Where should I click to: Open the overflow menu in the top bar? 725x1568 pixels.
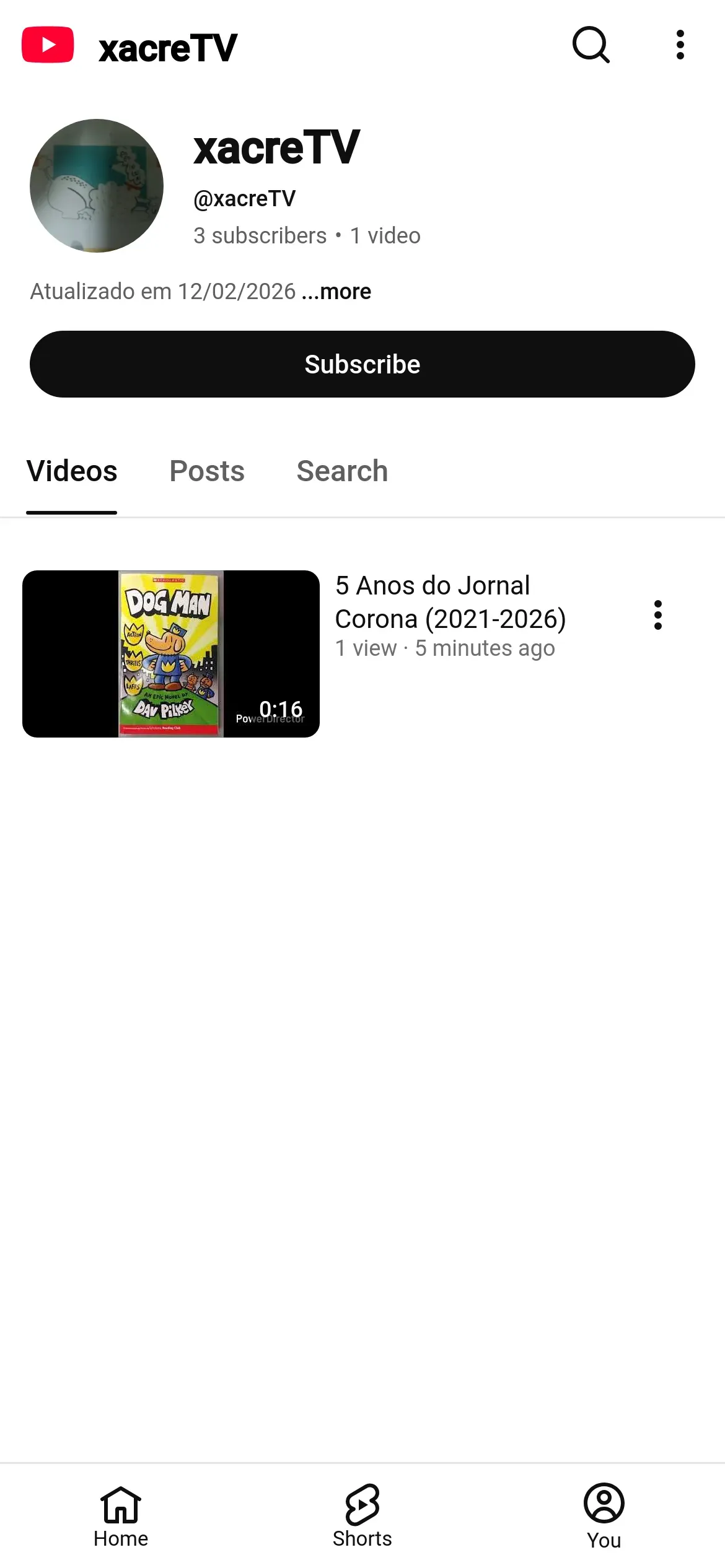(x=680, y=45)
